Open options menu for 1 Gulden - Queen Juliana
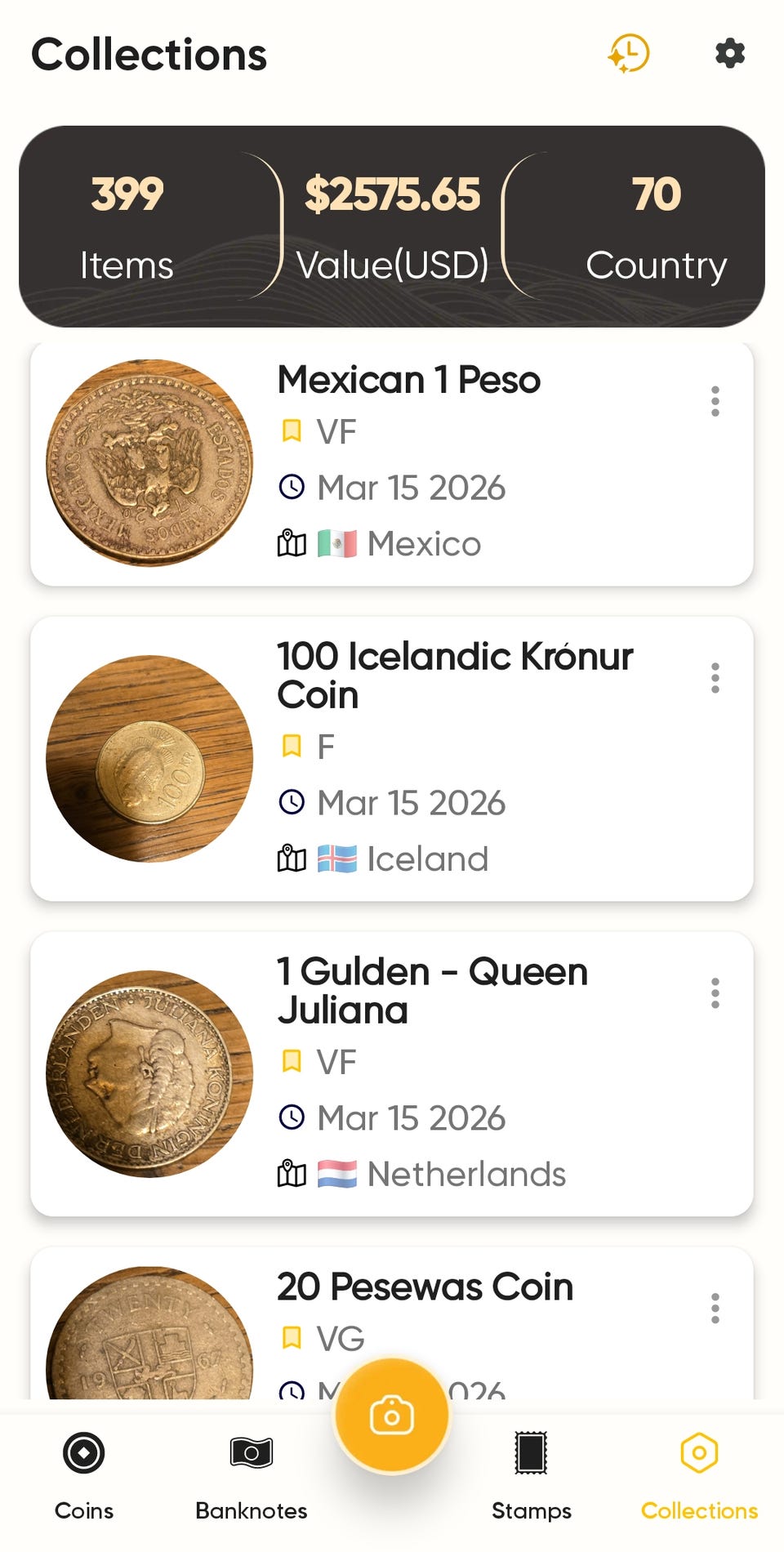This screenshot has height=1552, width=784. click(x=715, y=993)
